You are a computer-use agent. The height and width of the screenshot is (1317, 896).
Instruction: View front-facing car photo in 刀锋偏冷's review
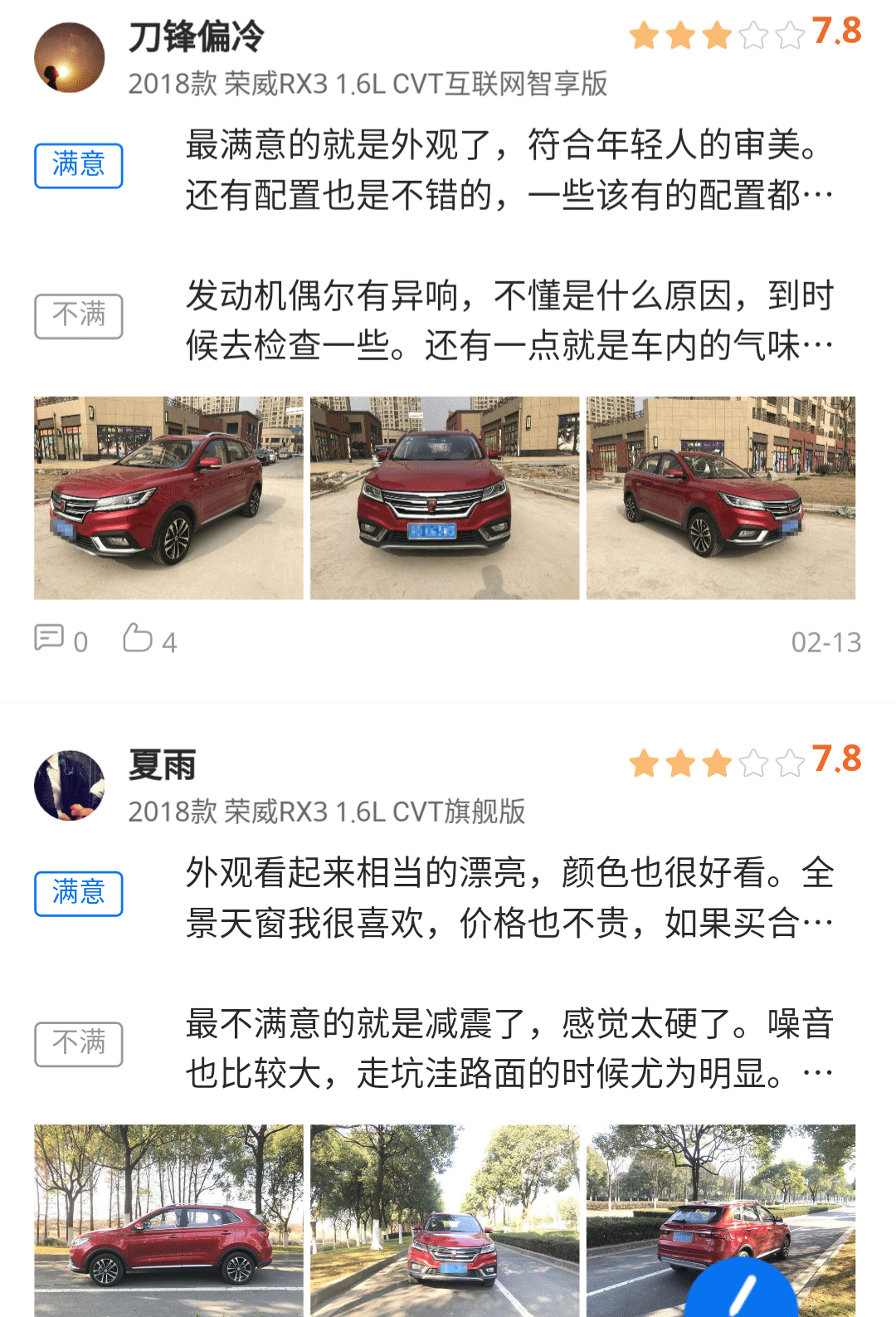[445, 498]
